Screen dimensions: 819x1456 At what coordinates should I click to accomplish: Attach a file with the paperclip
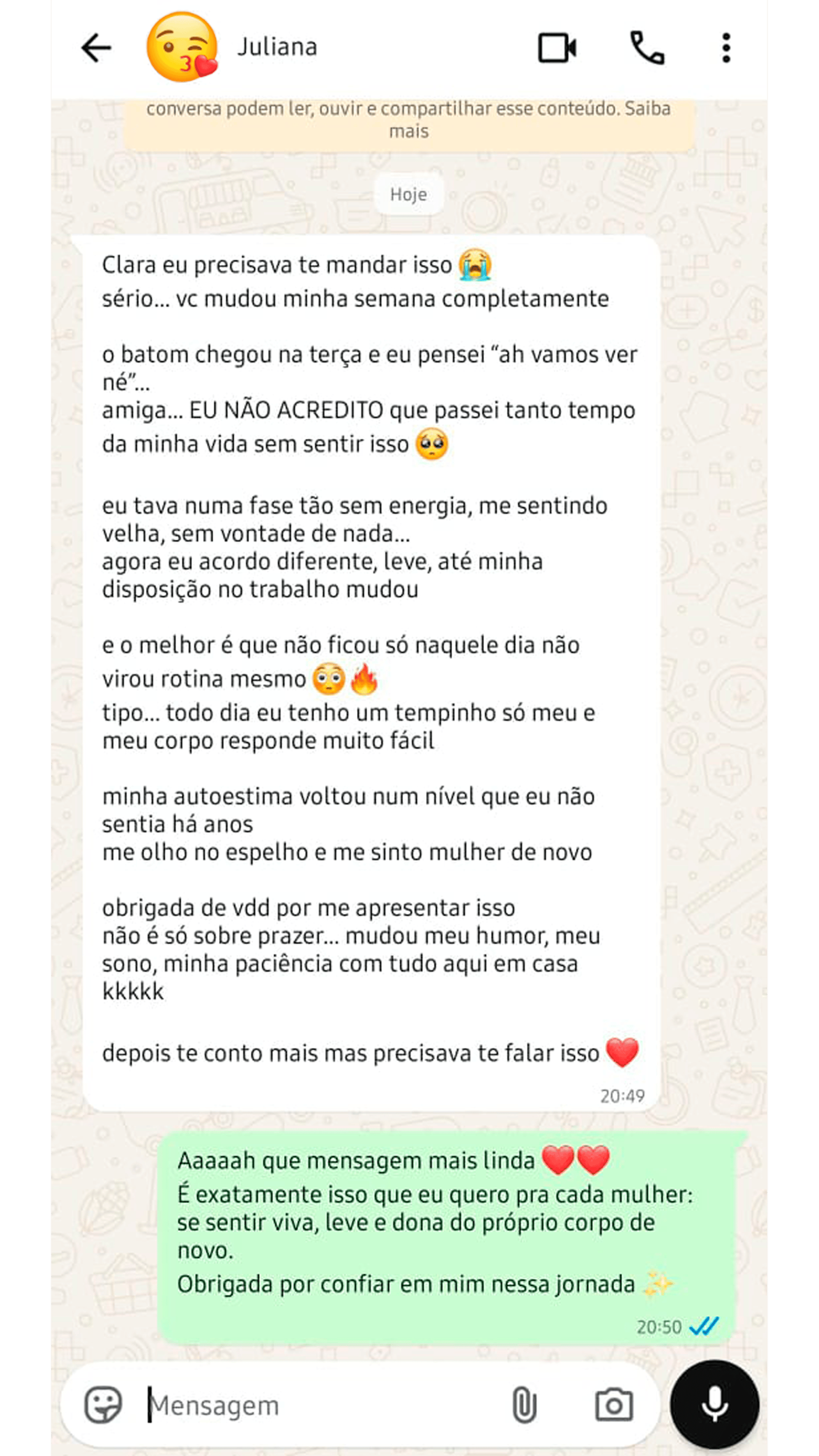524,1404
